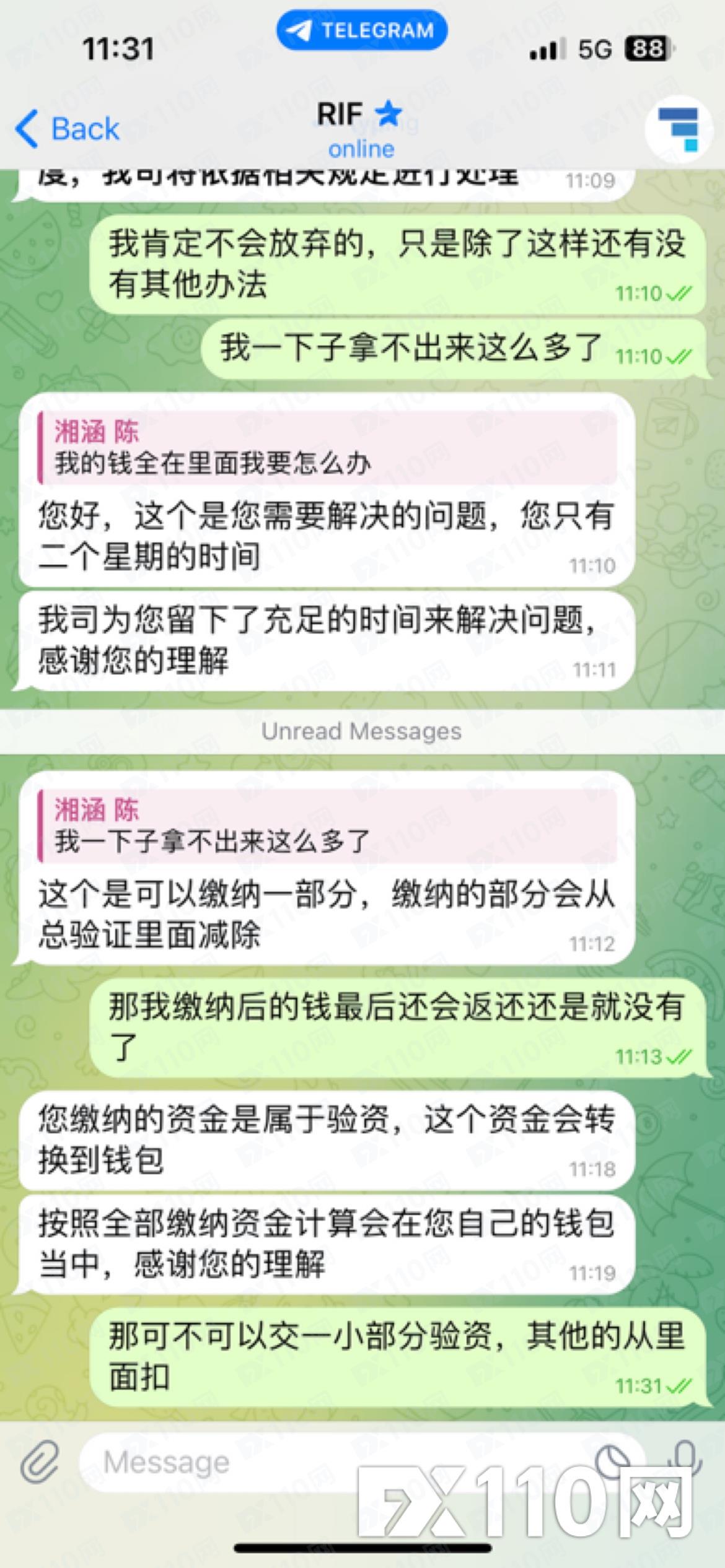The image size is (725, 1568).
Task: Return to Telegram via the status bar pill
Action: pyautogui.click(x=362, y=30)
